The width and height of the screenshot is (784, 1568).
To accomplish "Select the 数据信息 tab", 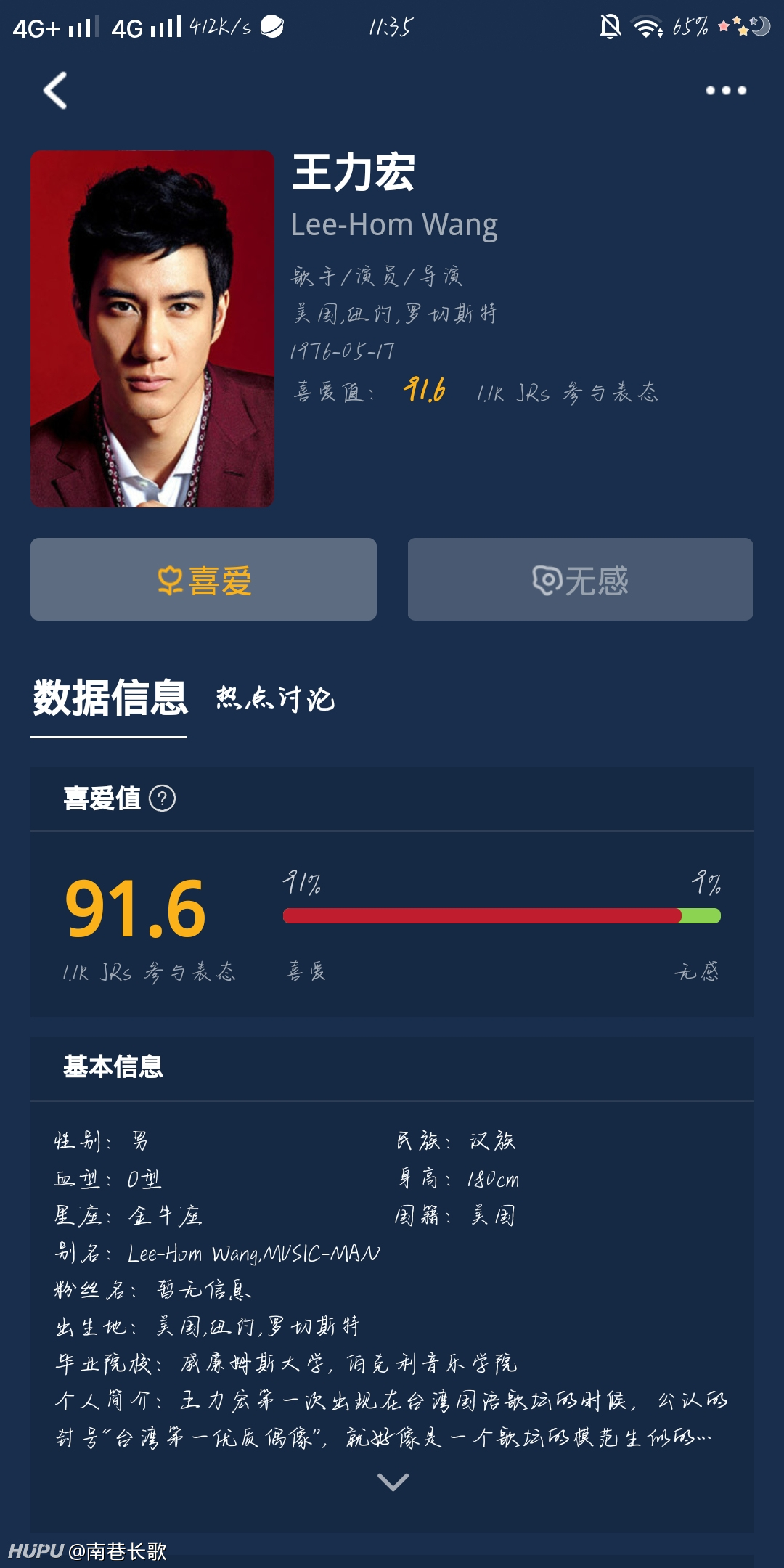I will click(110, 698).
